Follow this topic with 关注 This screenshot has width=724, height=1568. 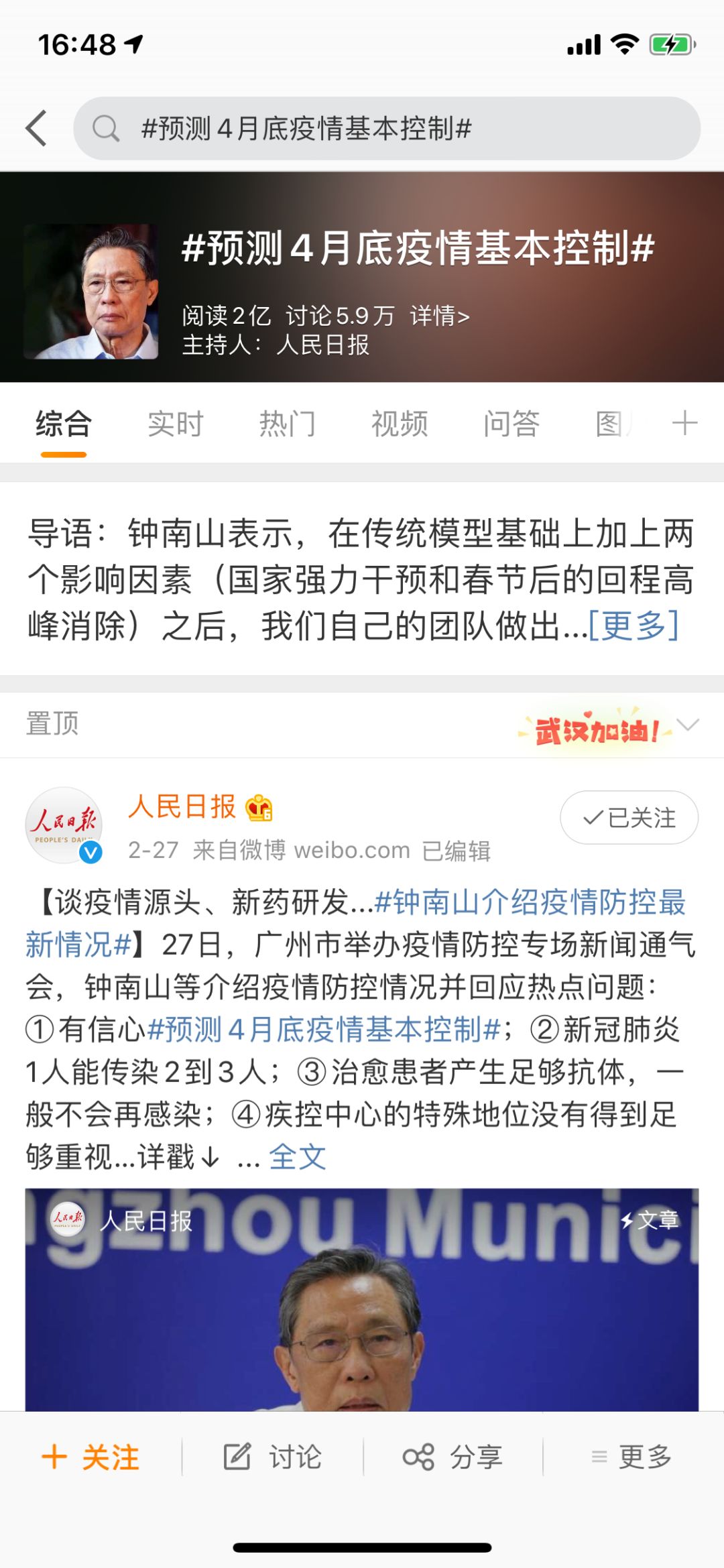[x=90, y=1457]
